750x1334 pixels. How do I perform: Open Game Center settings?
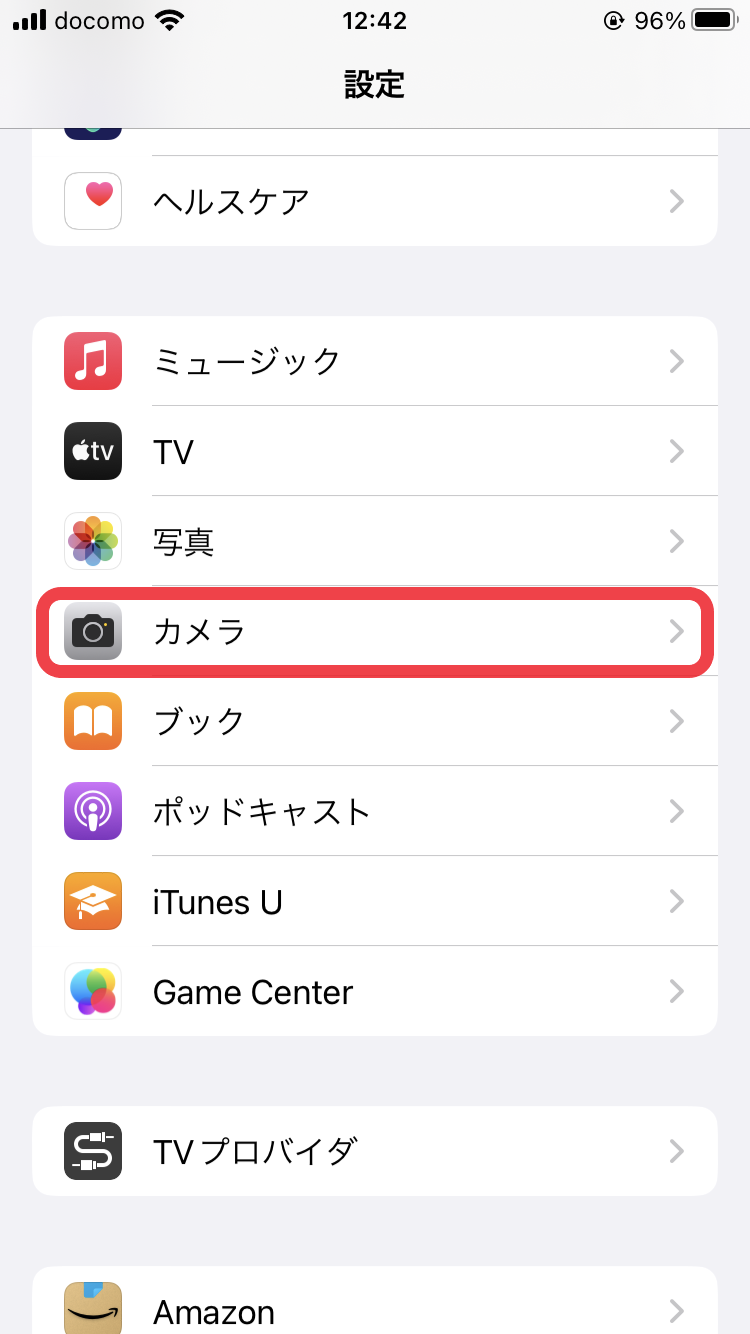375,991
